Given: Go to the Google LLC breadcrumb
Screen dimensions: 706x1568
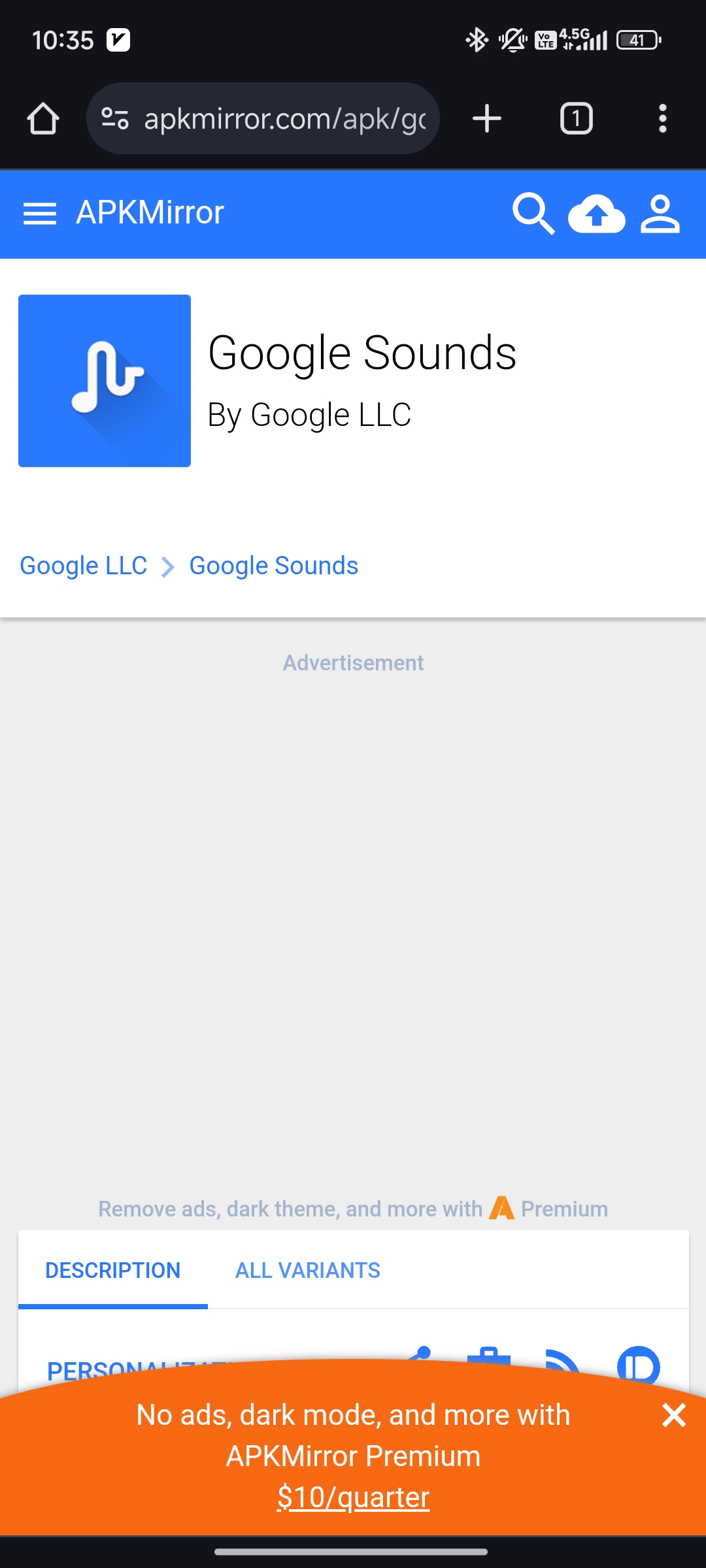Looking at the screenshot, I should (x=84, y=566).
